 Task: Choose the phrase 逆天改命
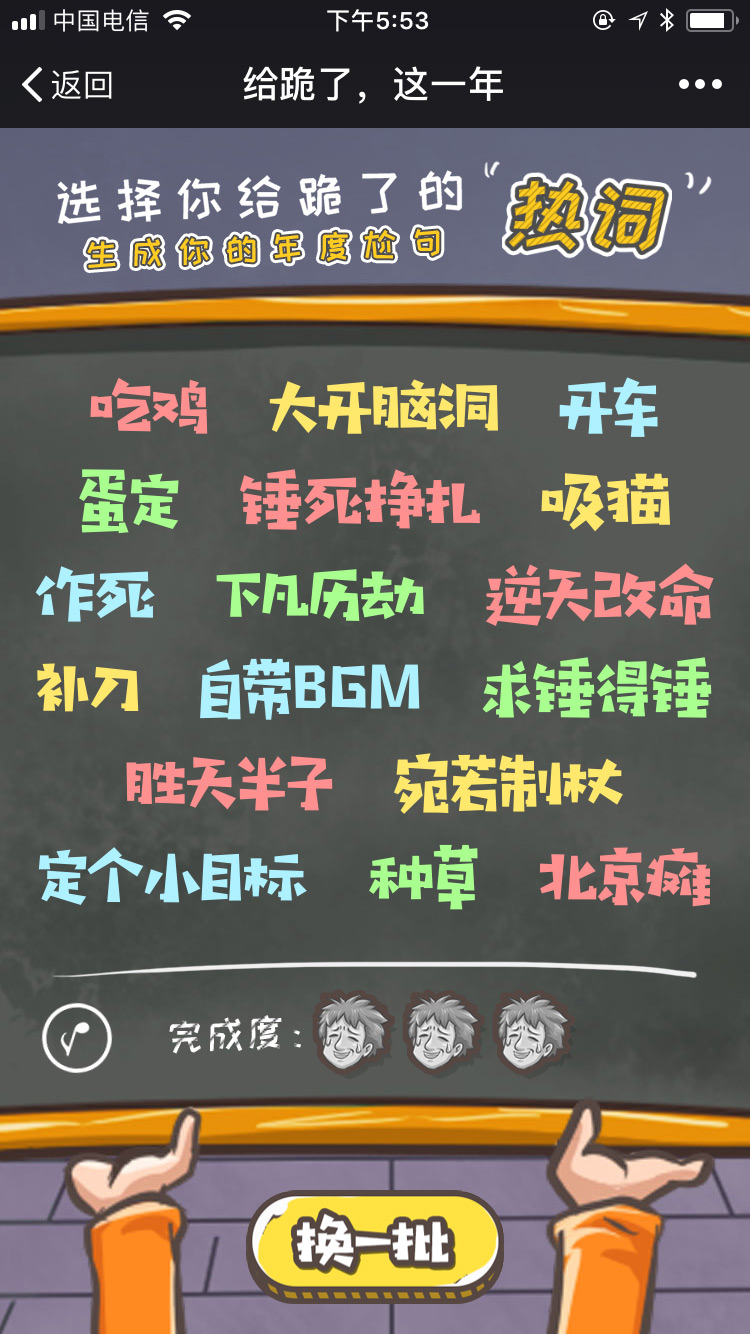pos(598,596)
